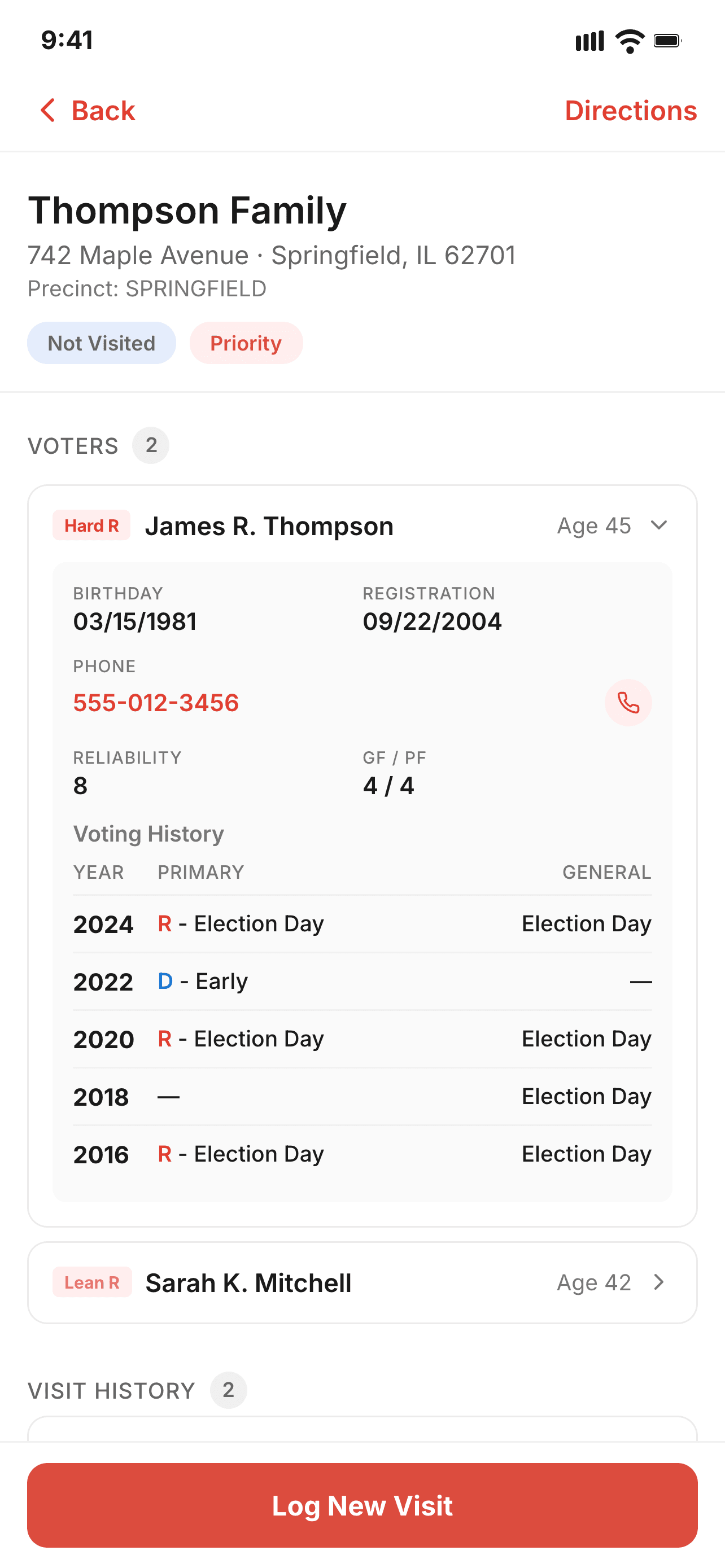Tap the back chevron arrow icon
The image size is (725, 1568).
pos(47,110)
